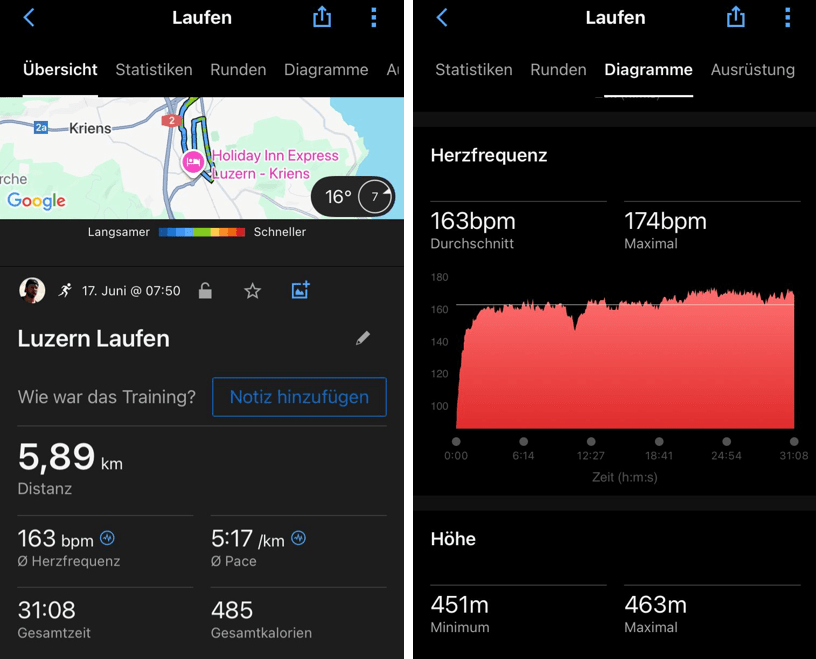Tap Notiz hinzufügen button
This screenshot has height=659, width=816.
click(x=299, y=397)
